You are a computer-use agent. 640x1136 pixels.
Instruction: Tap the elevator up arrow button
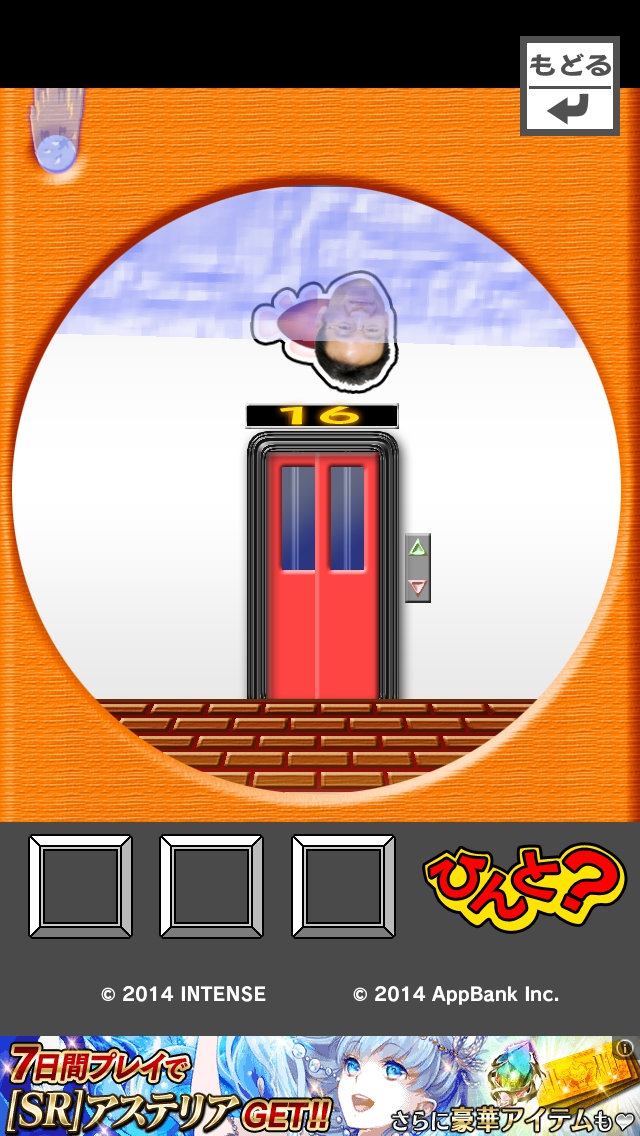418,548
